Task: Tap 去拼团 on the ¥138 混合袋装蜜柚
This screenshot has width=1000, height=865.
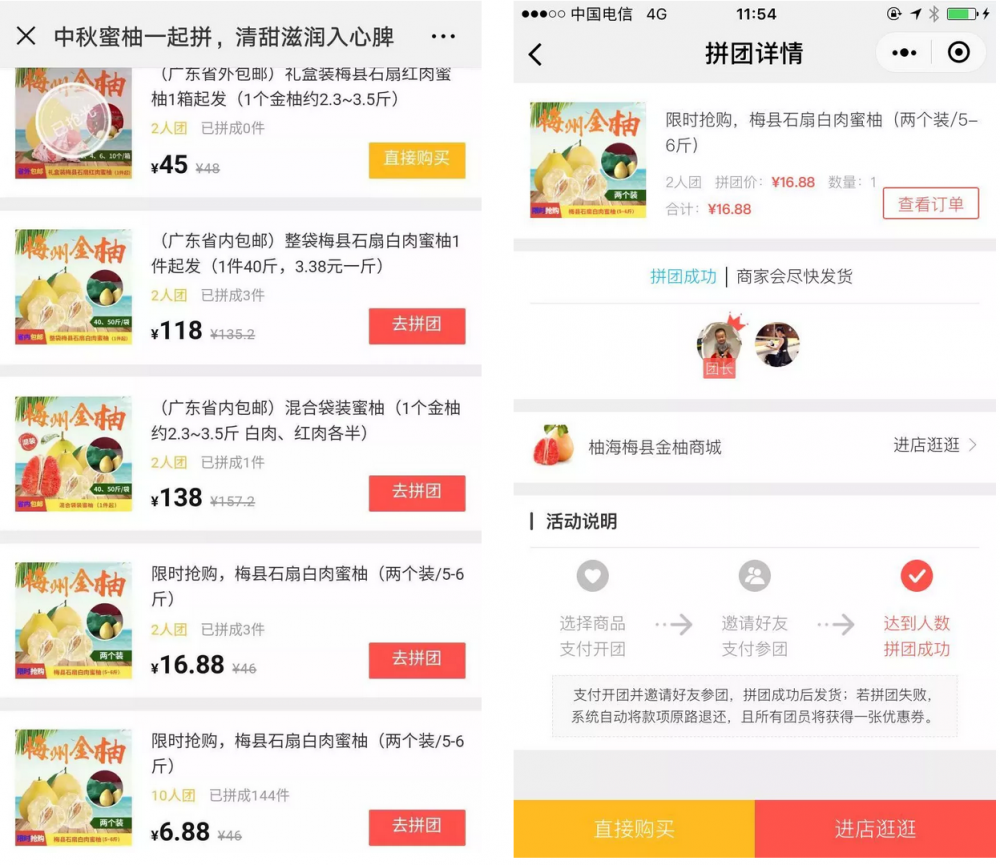Action: coord(416,492)
